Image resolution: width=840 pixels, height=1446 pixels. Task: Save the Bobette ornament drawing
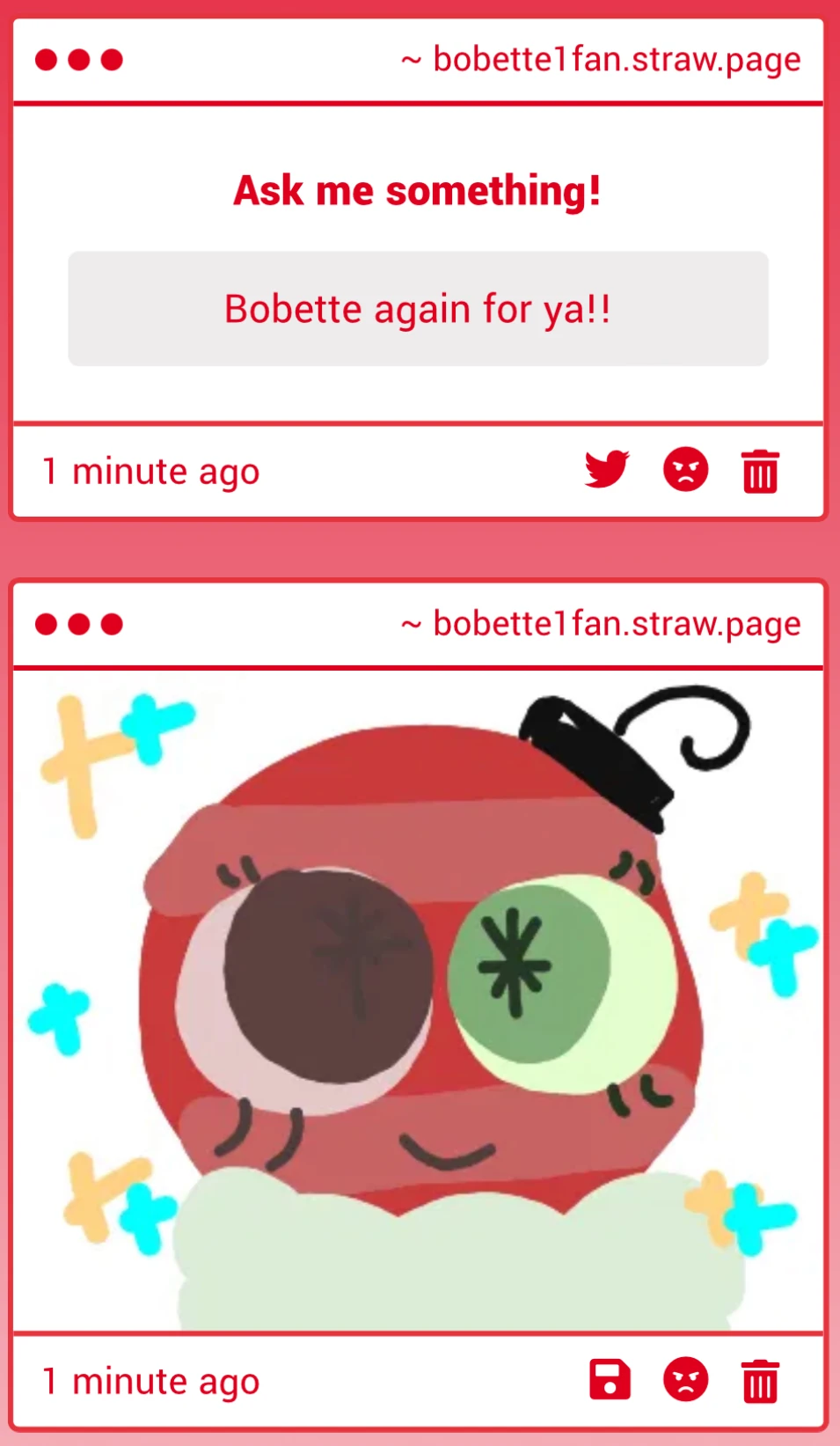(610, 1379)
